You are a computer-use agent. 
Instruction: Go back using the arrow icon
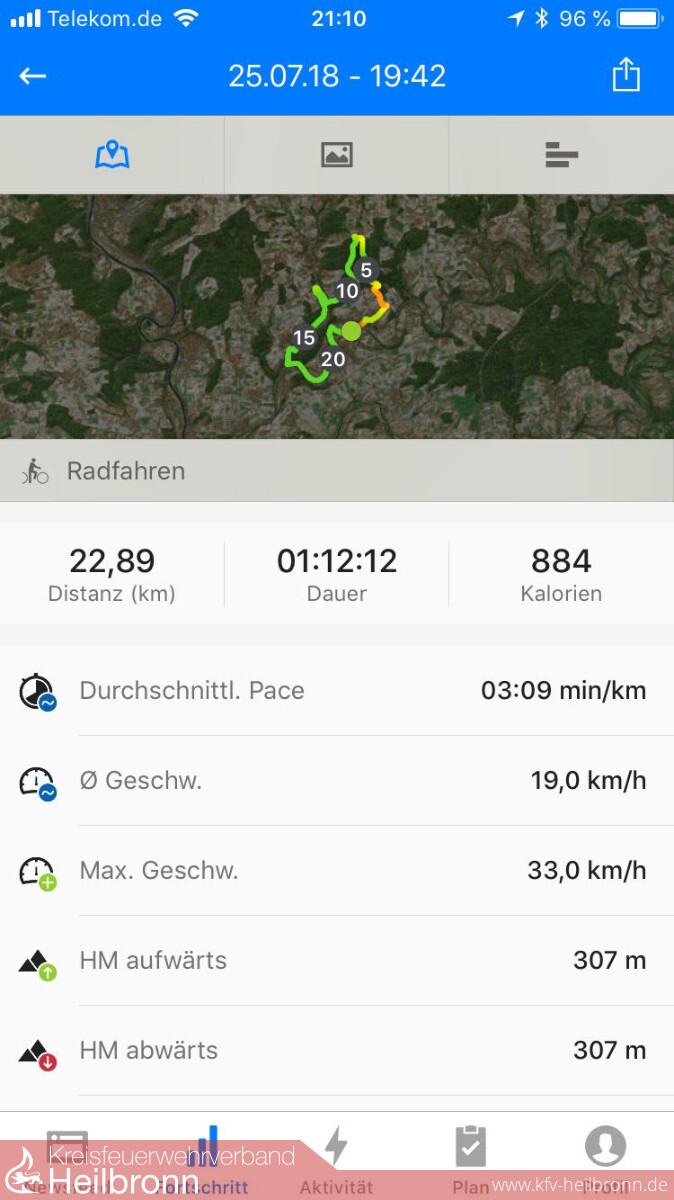[x=33, y=76]
